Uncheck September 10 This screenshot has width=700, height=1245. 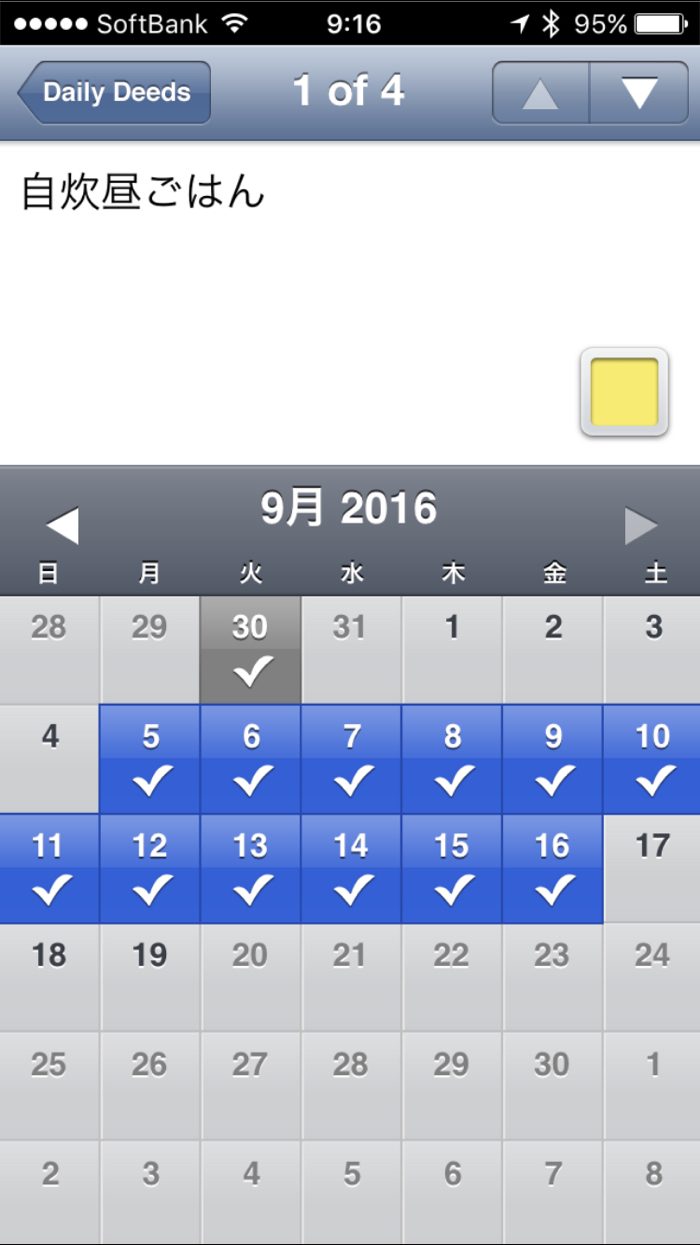[x=652, y=760]
